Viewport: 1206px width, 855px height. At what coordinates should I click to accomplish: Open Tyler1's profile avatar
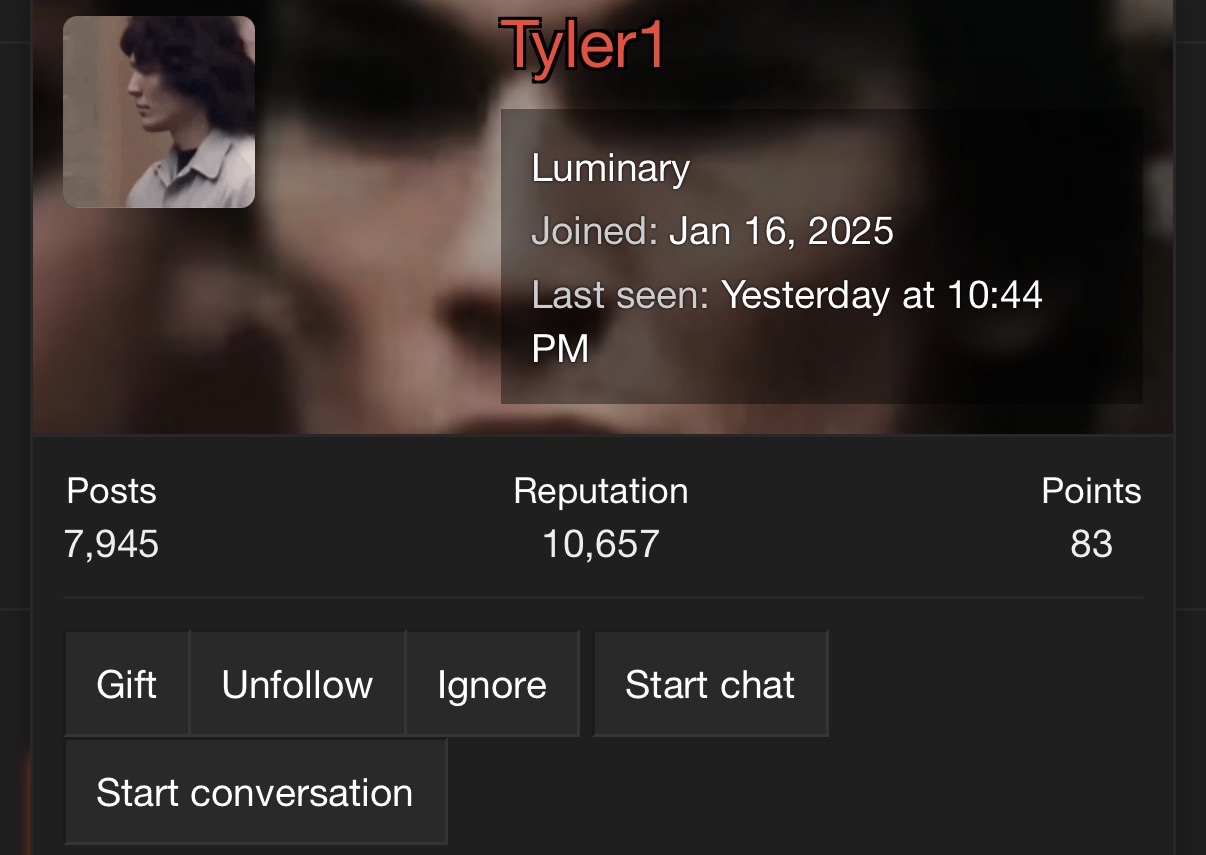point(159,112)
